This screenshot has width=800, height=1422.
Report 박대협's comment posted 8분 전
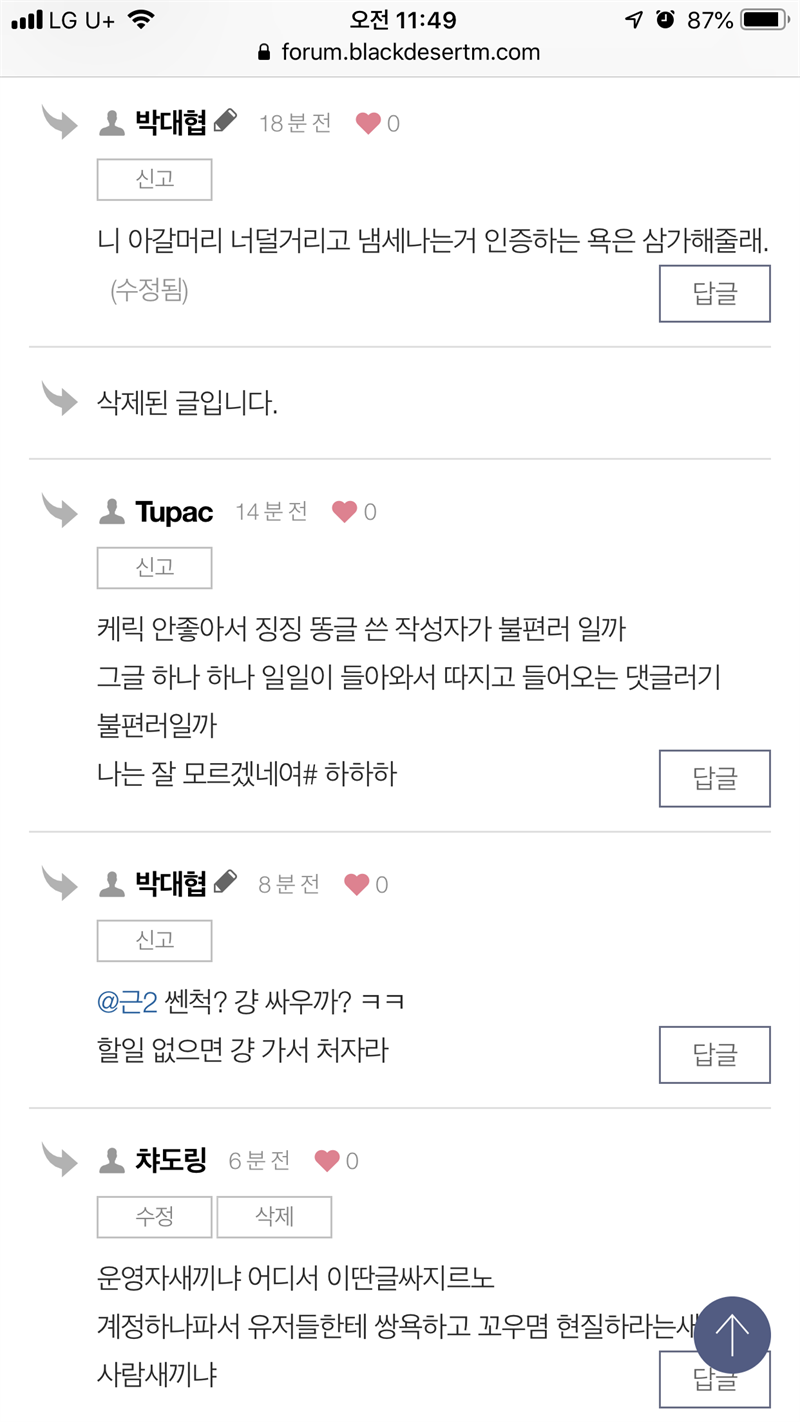(154, 940)
